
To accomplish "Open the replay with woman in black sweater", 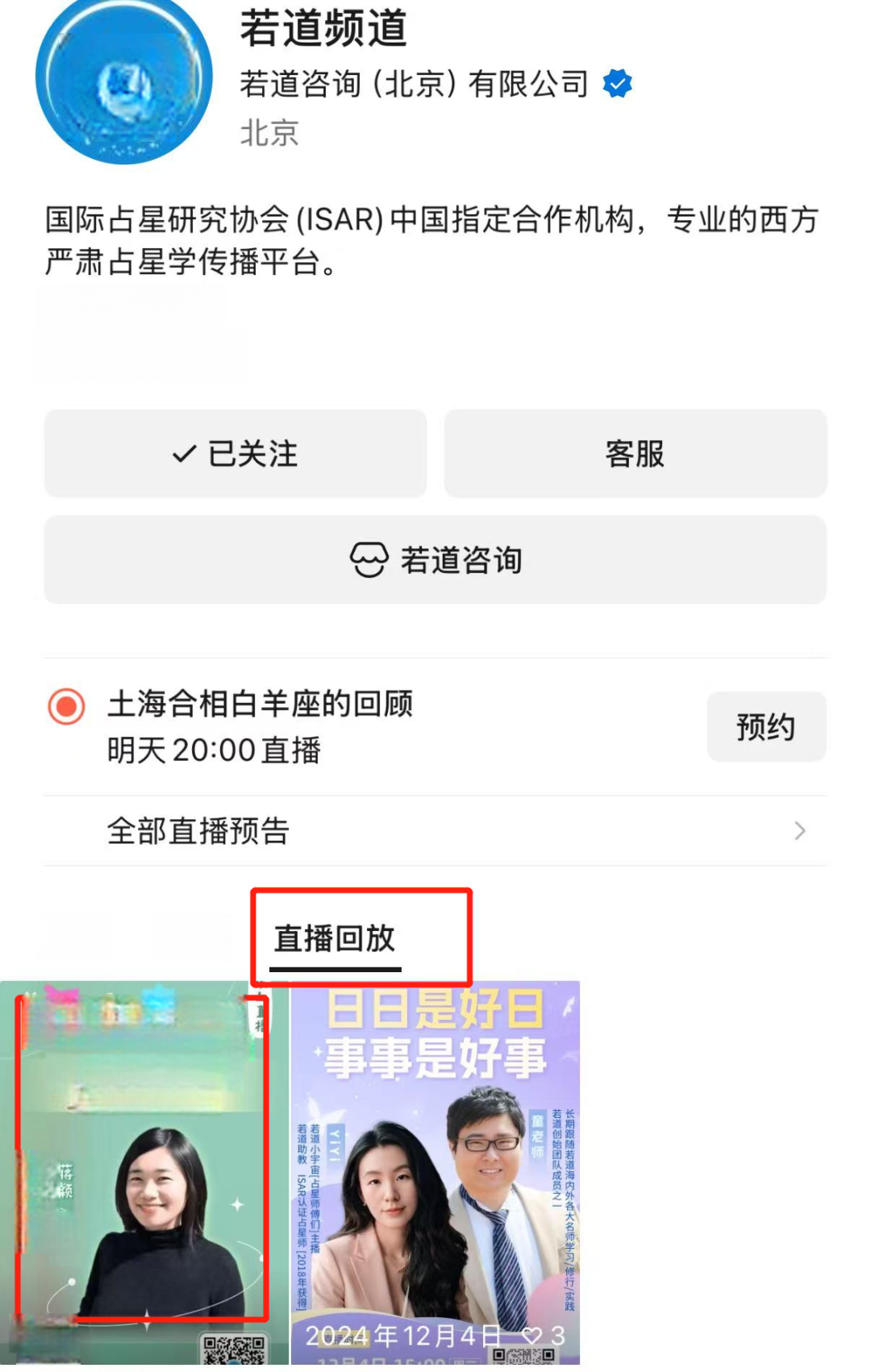I will (144, 1174).
